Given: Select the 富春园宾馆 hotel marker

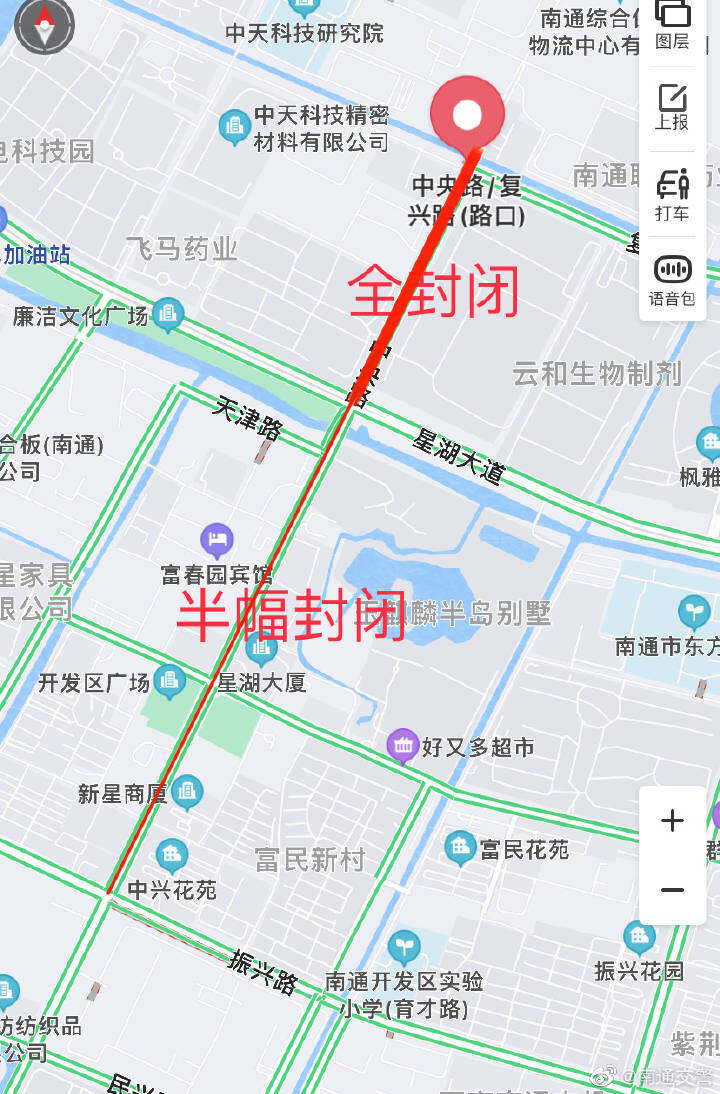Looking at the screenshot, I should point(216,541).
